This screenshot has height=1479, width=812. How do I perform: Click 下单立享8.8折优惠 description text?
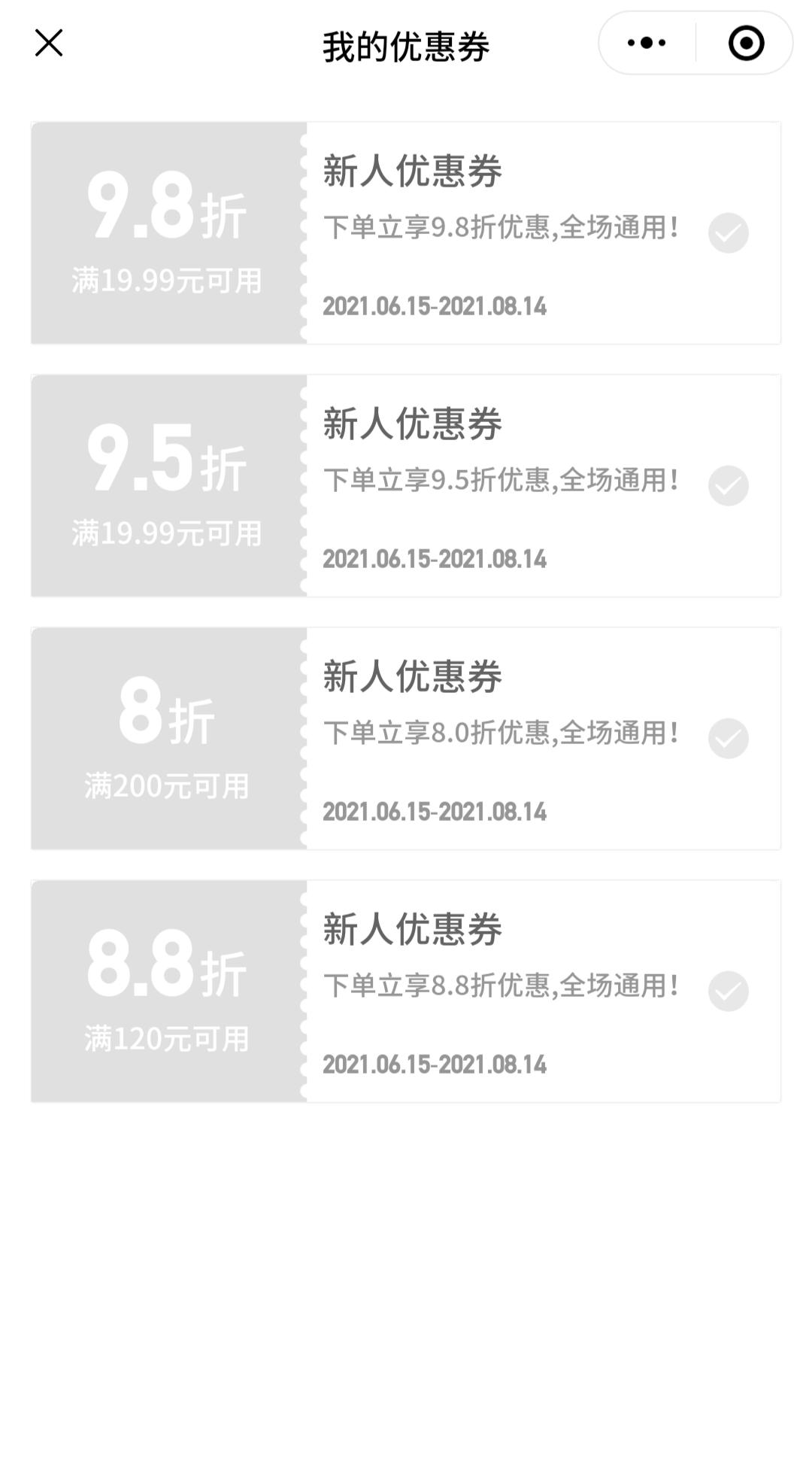click(500, 985)
